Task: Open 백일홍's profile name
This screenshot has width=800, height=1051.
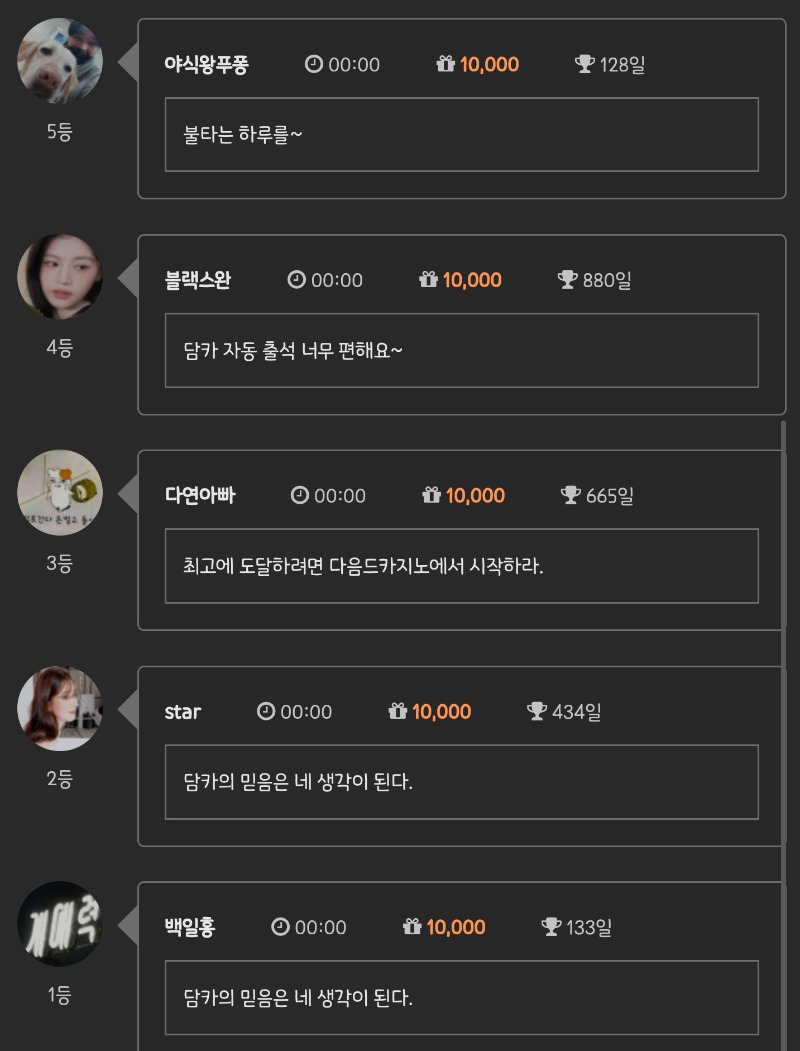Action: [x=189, y=928]
